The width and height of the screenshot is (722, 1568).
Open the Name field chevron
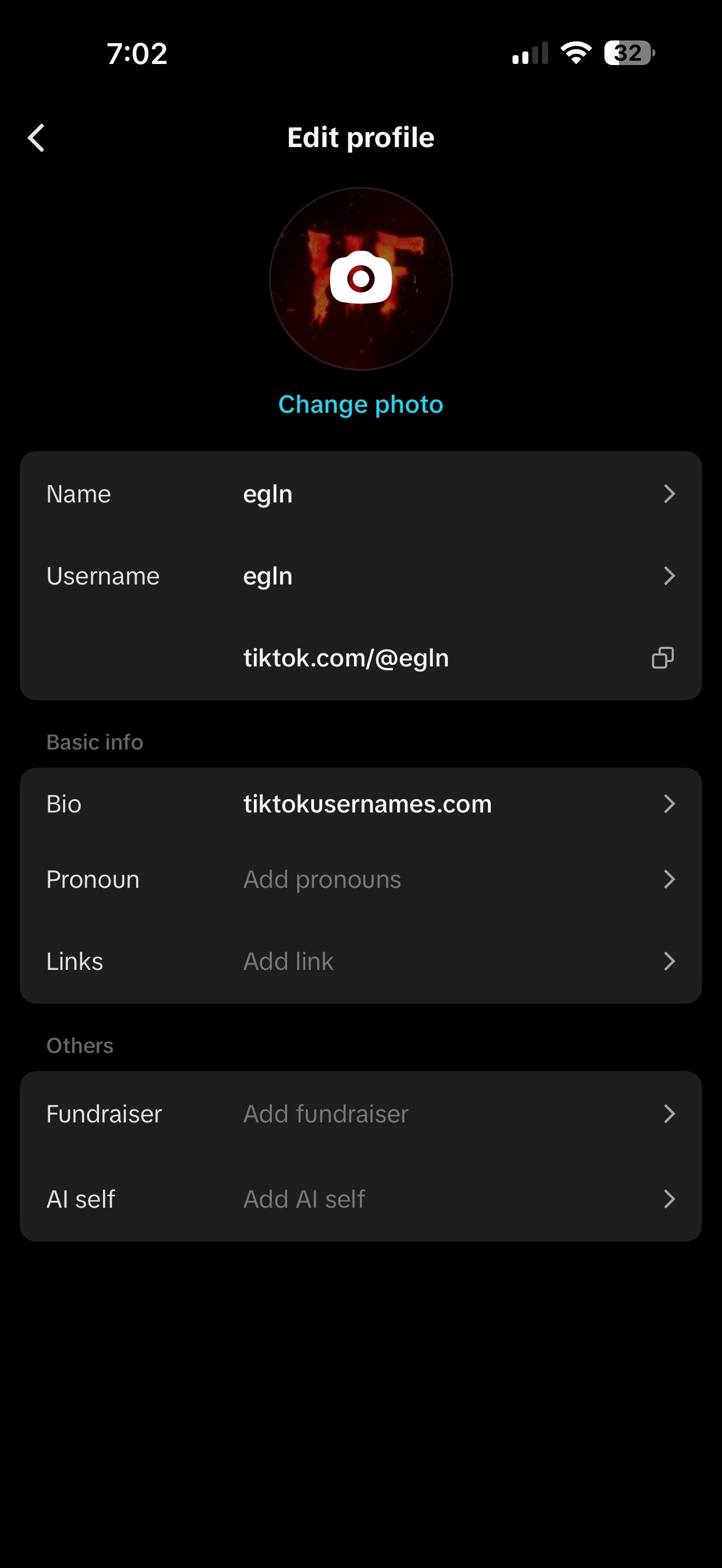(669, 494)
